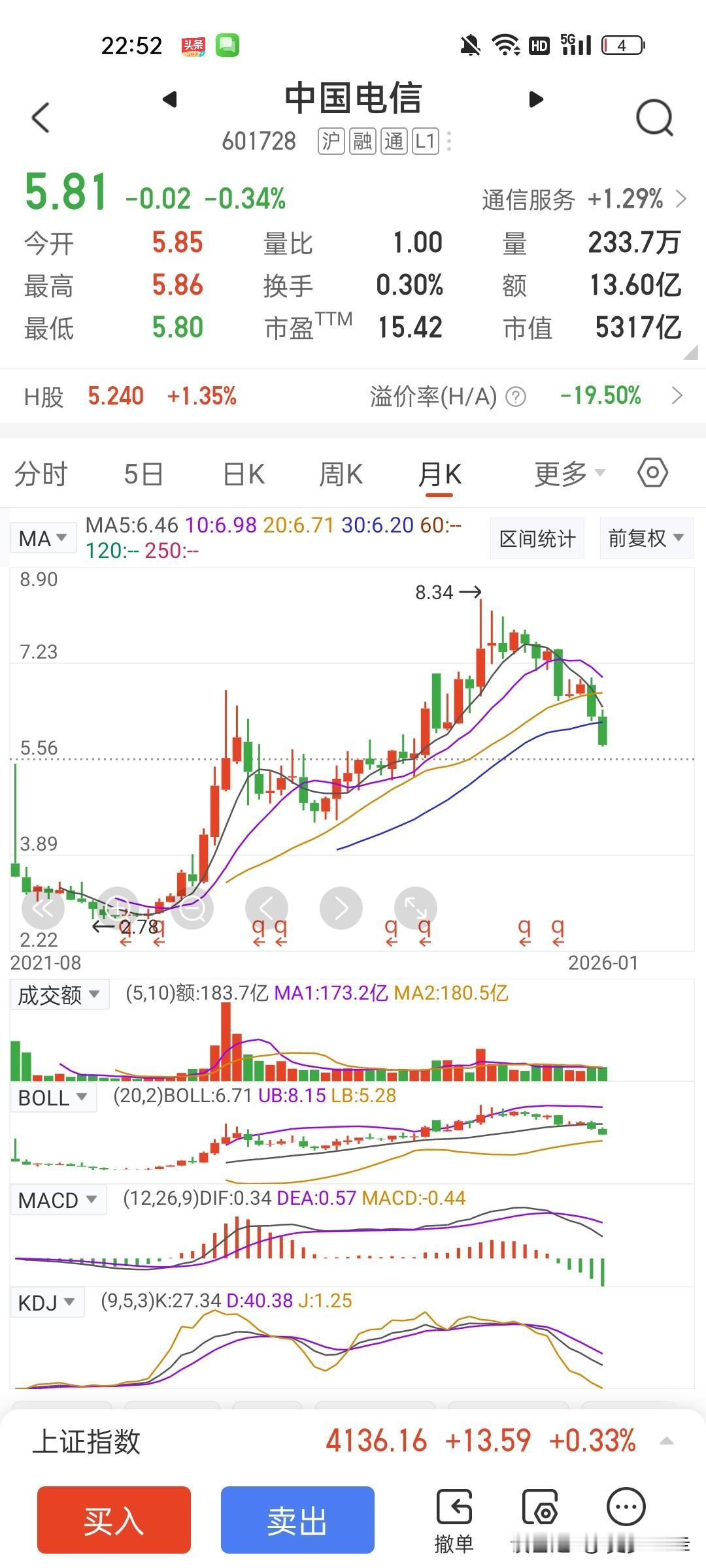The height and width of the screenshot is (1568, 706).
Task: Expand chart to fullscreen view
Action: click(x=416, y=907)
